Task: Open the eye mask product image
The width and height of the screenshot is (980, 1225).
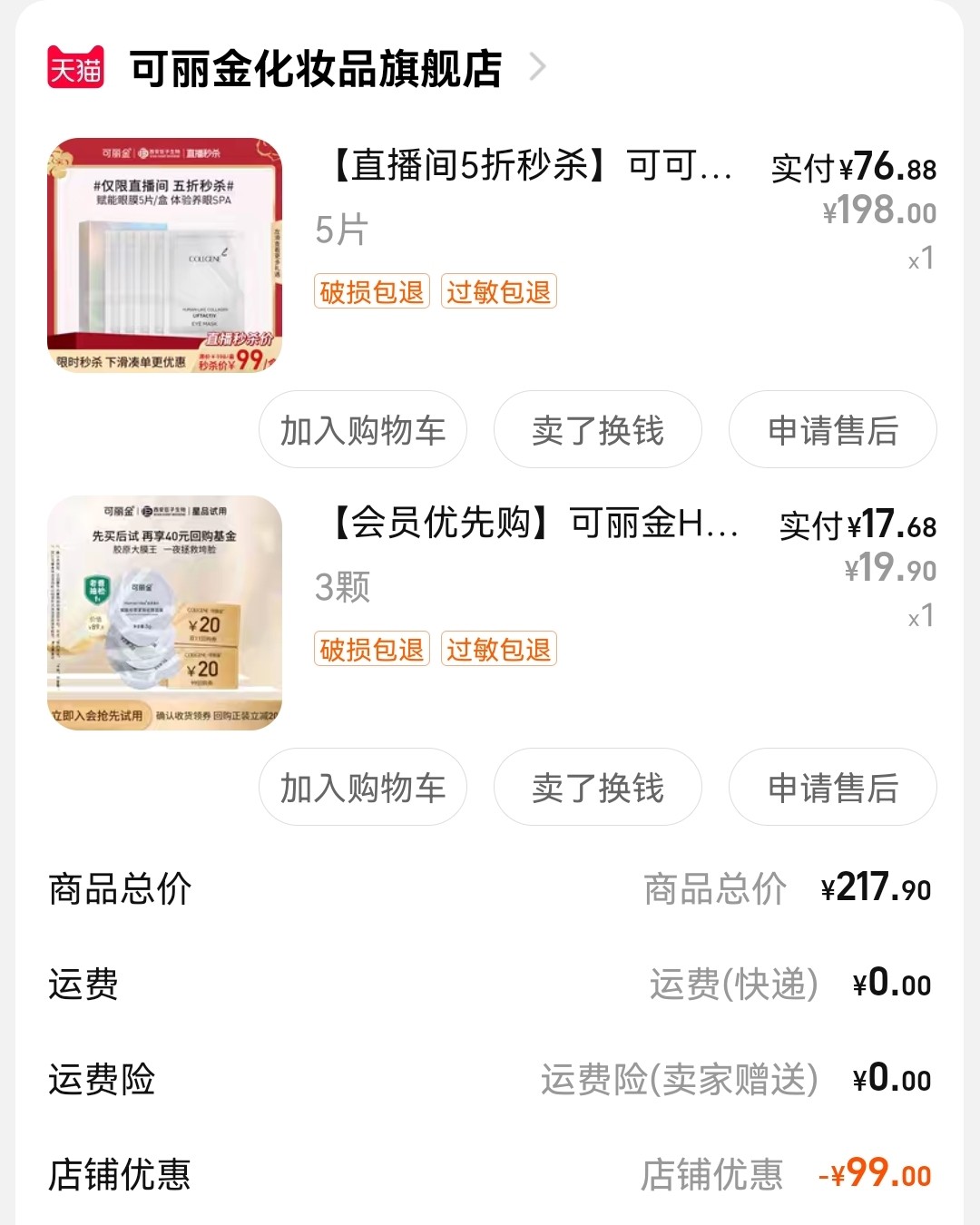Action: point(164,255)
